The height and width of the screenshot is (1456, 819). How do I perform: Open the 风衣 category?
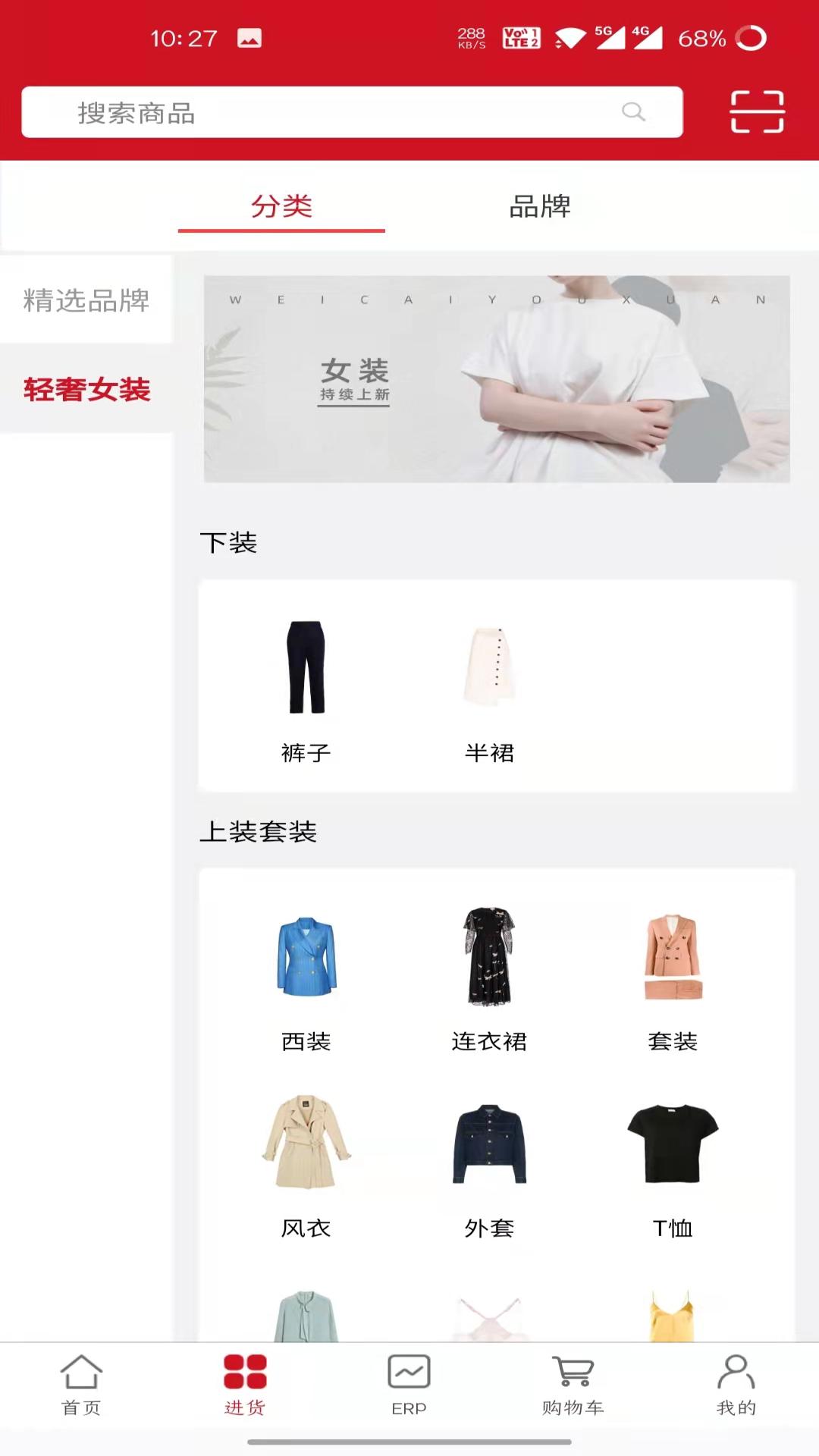tap(306, 1164)
